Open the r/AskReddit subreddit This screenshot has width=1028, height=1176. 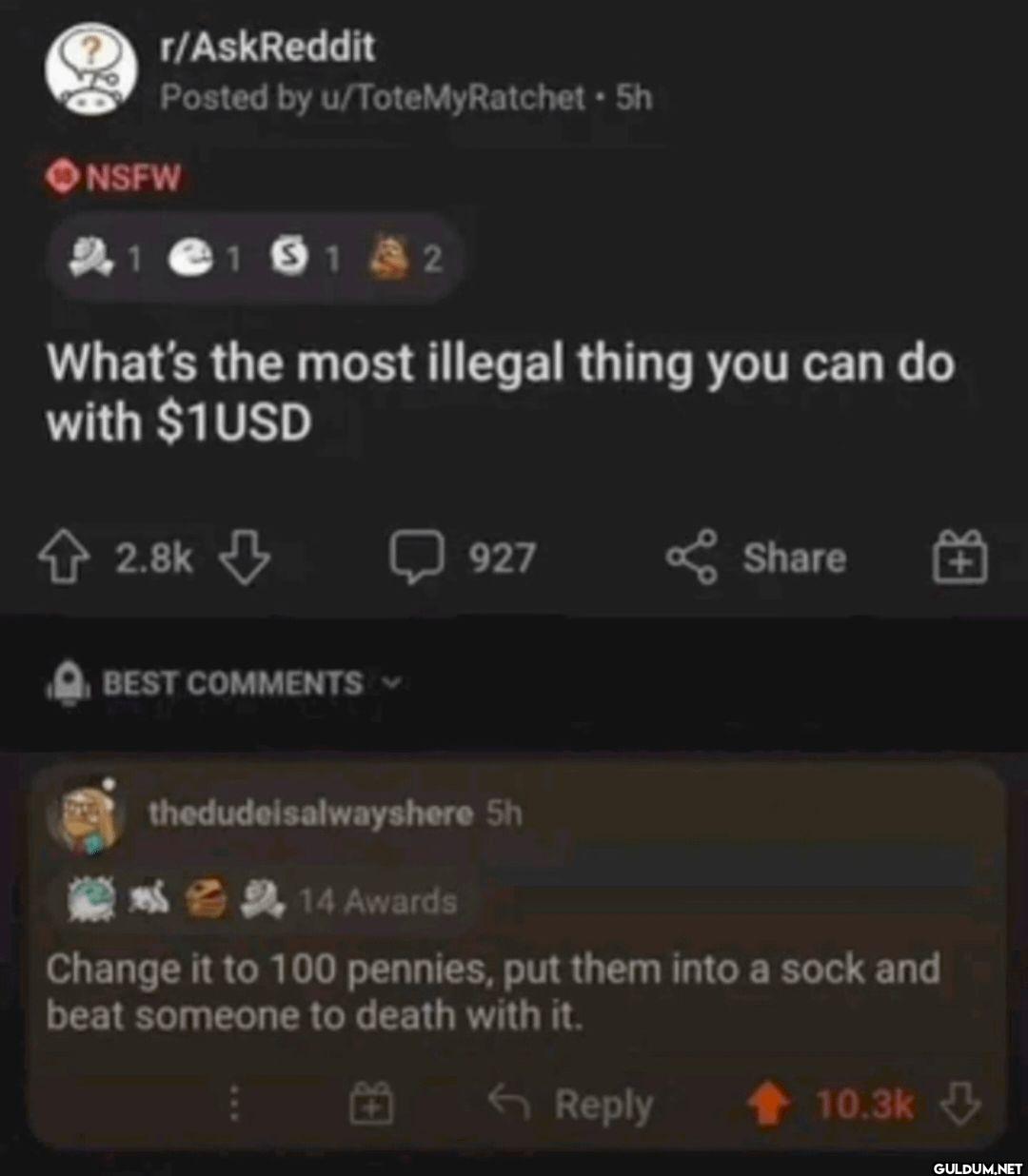(267, 48)
